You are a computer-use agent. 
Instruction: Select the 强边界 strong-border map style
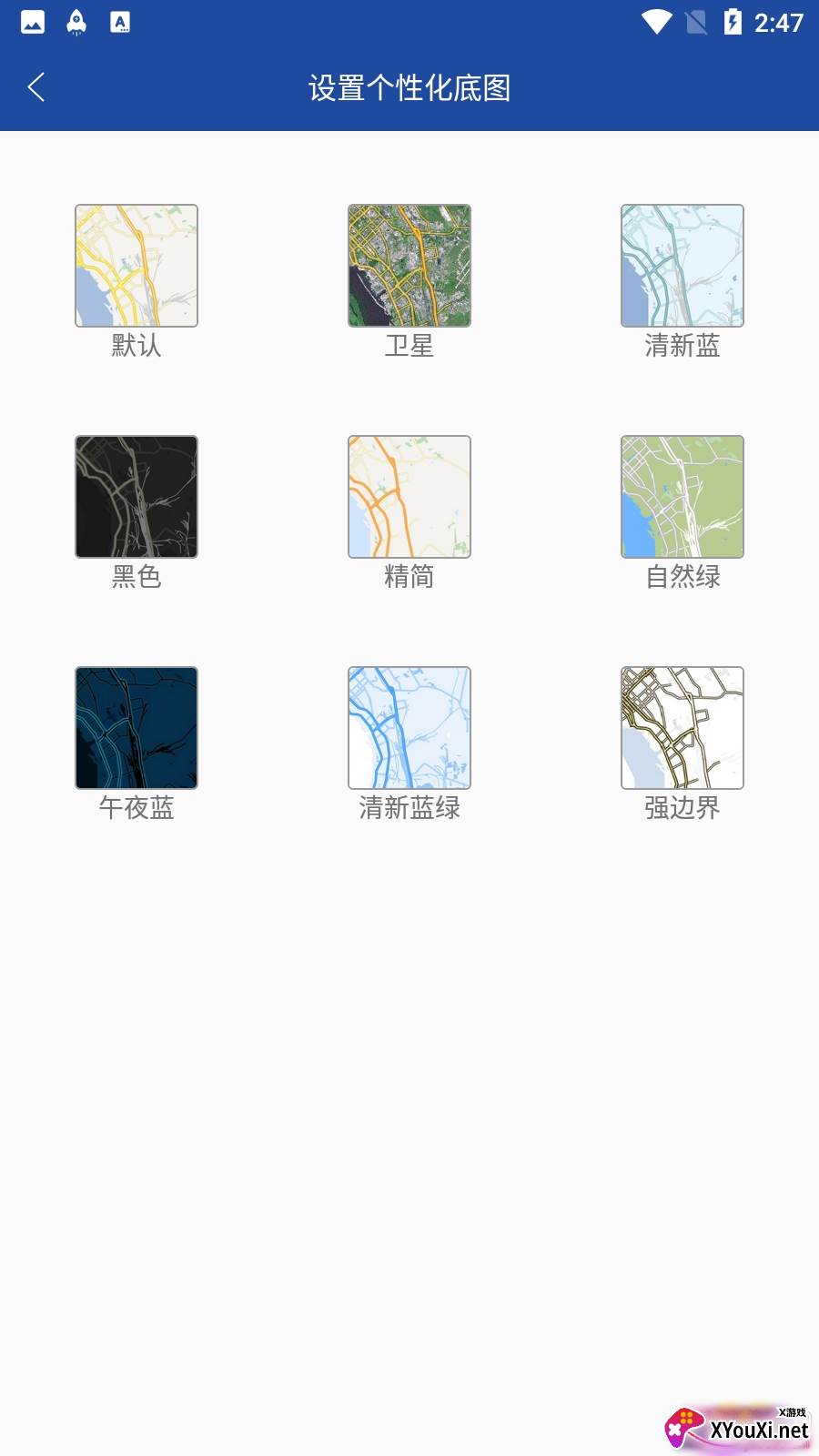(x=682, y=728)
